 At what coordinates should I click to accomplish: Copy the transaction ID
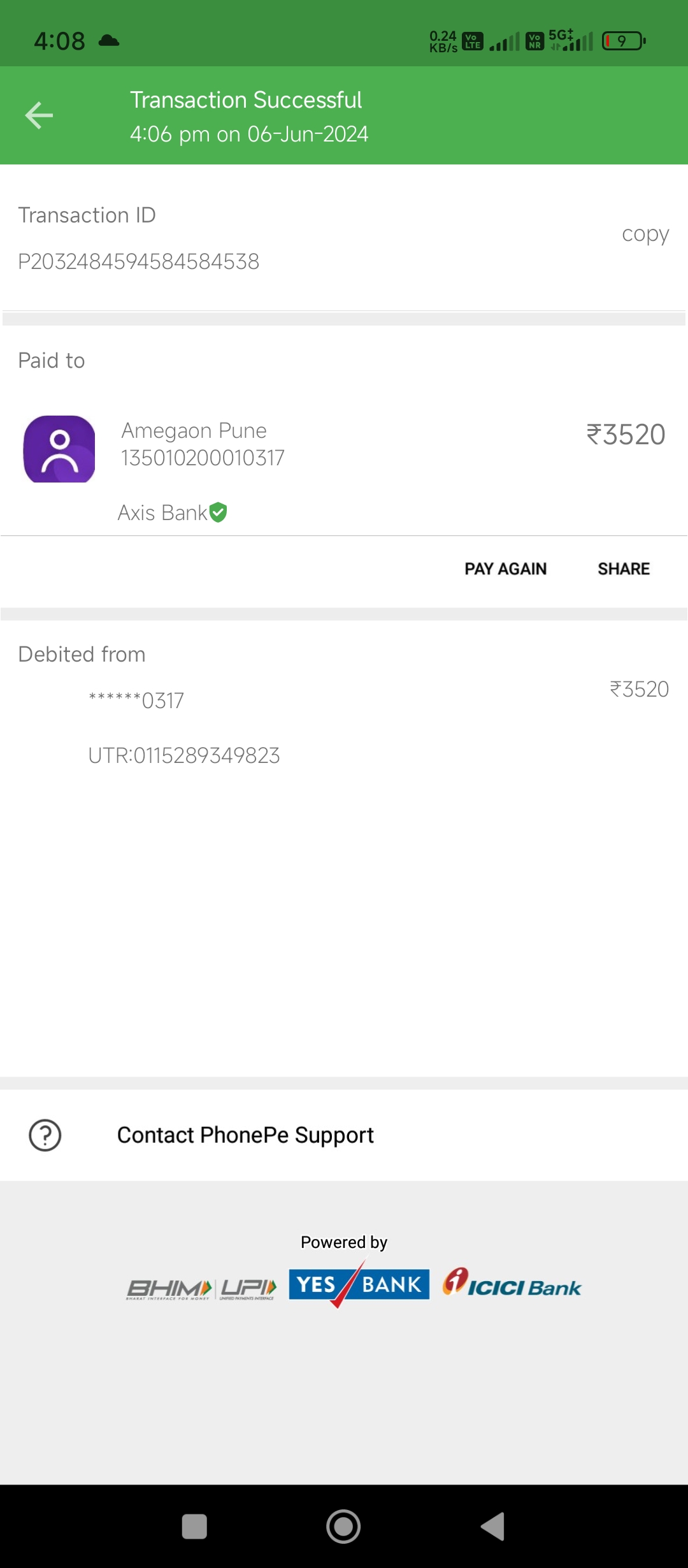point(645,235)
